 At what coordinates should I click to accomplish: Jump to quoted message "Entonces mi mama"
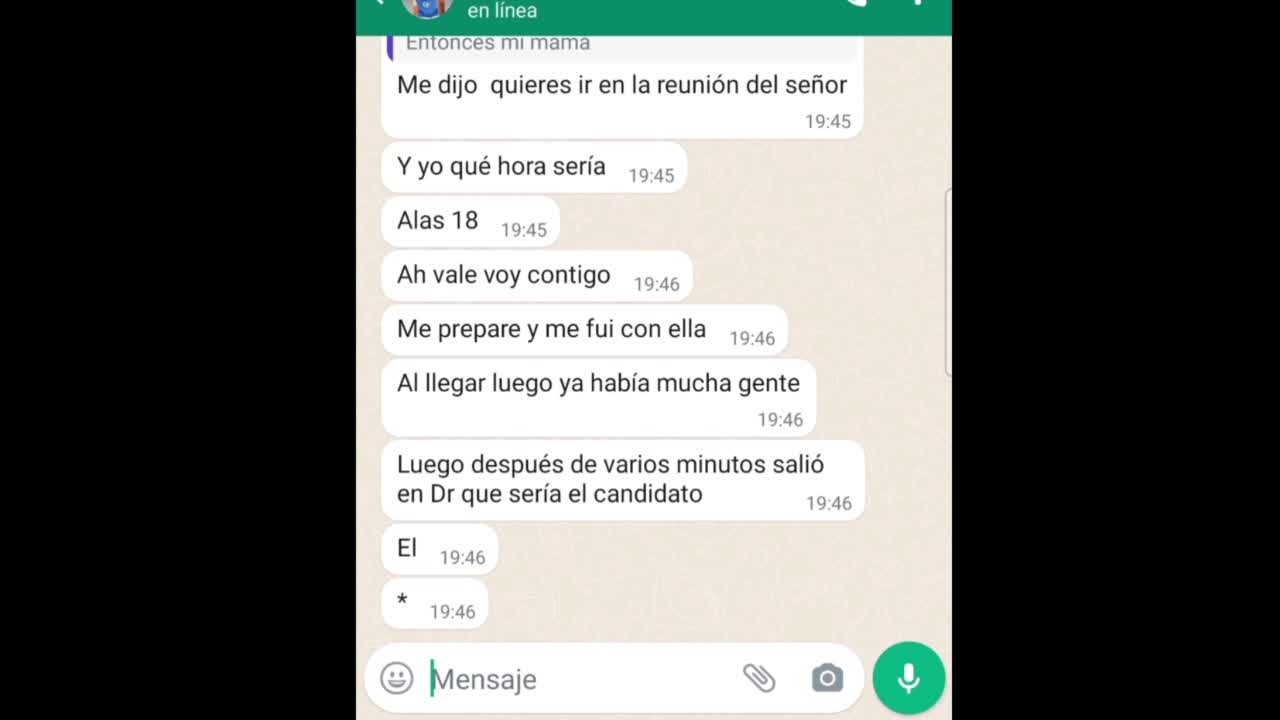coord(620,45)
